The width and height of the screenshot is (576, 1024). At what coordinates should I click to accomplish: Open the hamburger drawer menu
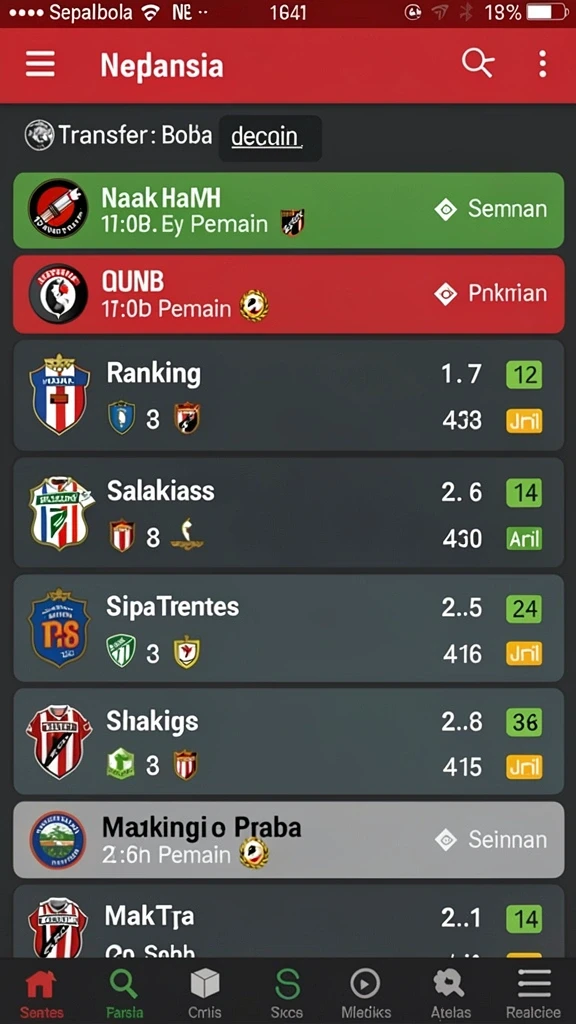tap(40, 65)
